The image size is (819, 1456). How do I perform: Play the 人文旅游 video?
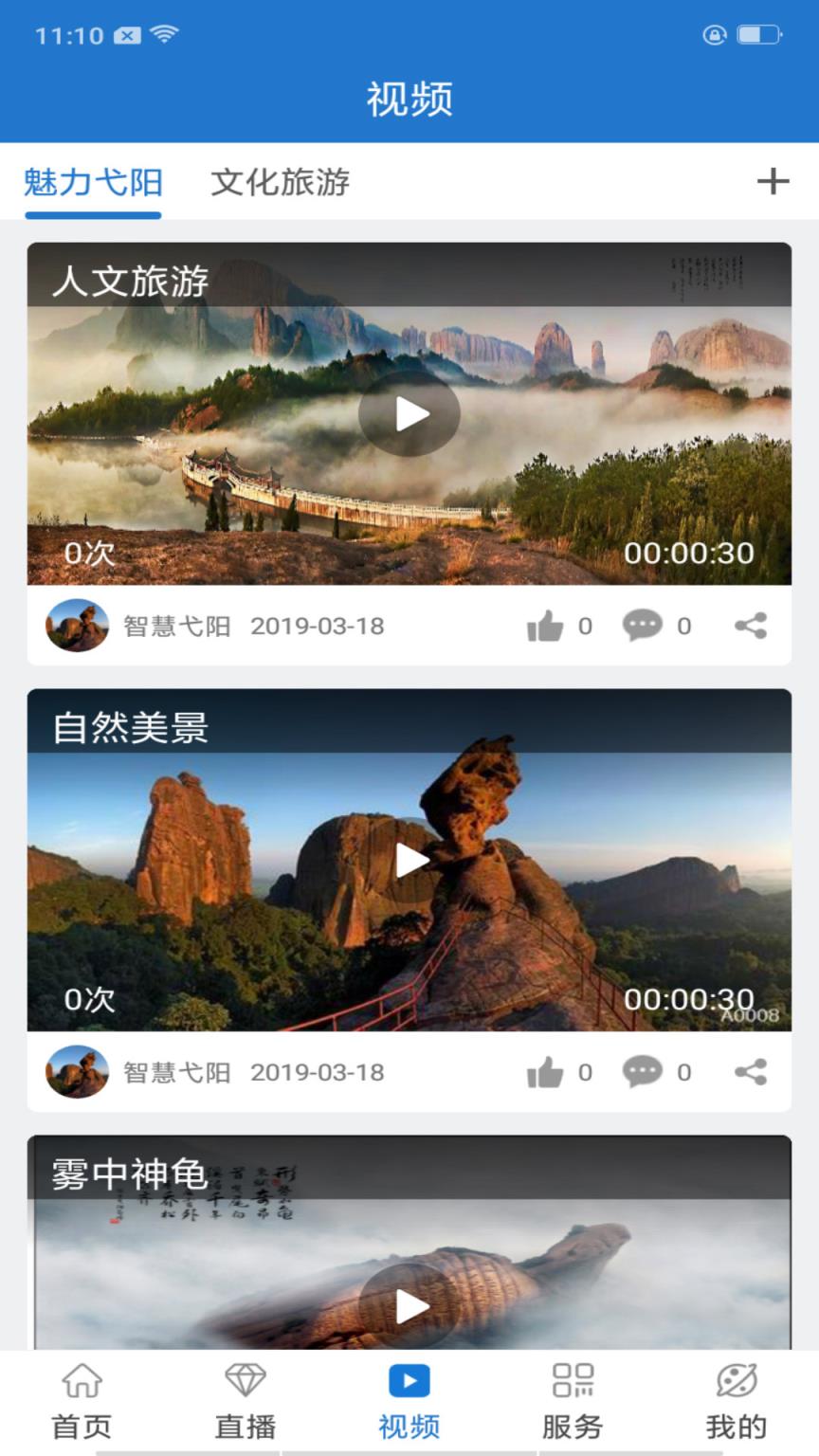(409, 414)
